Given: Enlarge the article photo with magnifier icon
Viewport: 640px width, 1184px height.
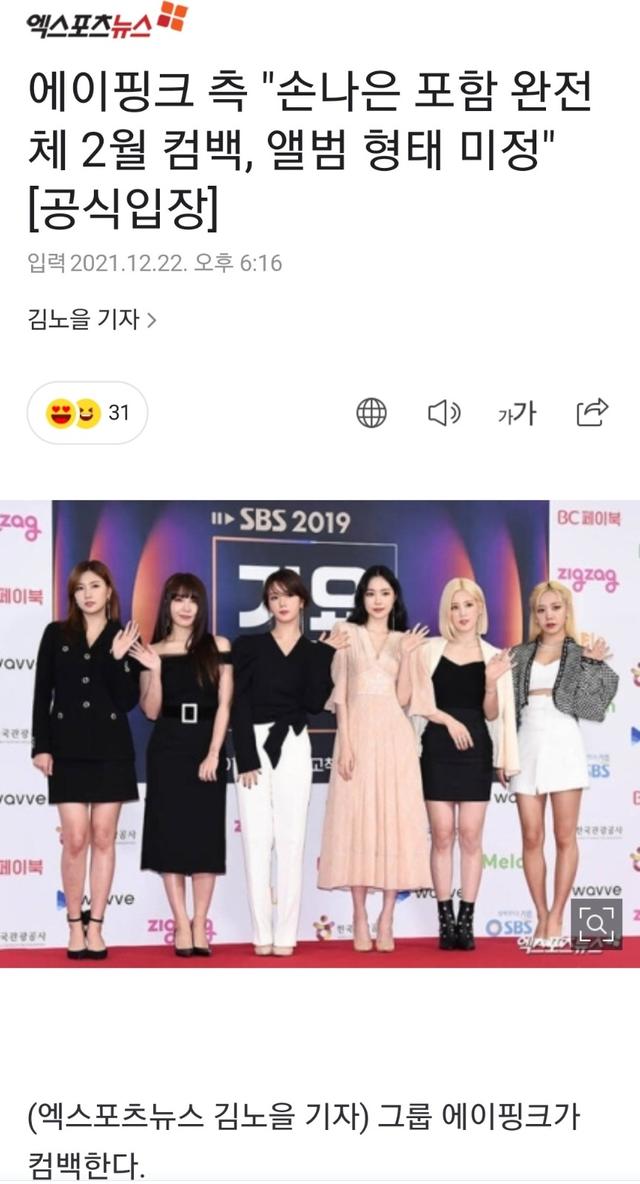Looking at the screenshot, I should pyautogui.click(x=597, y=923).
